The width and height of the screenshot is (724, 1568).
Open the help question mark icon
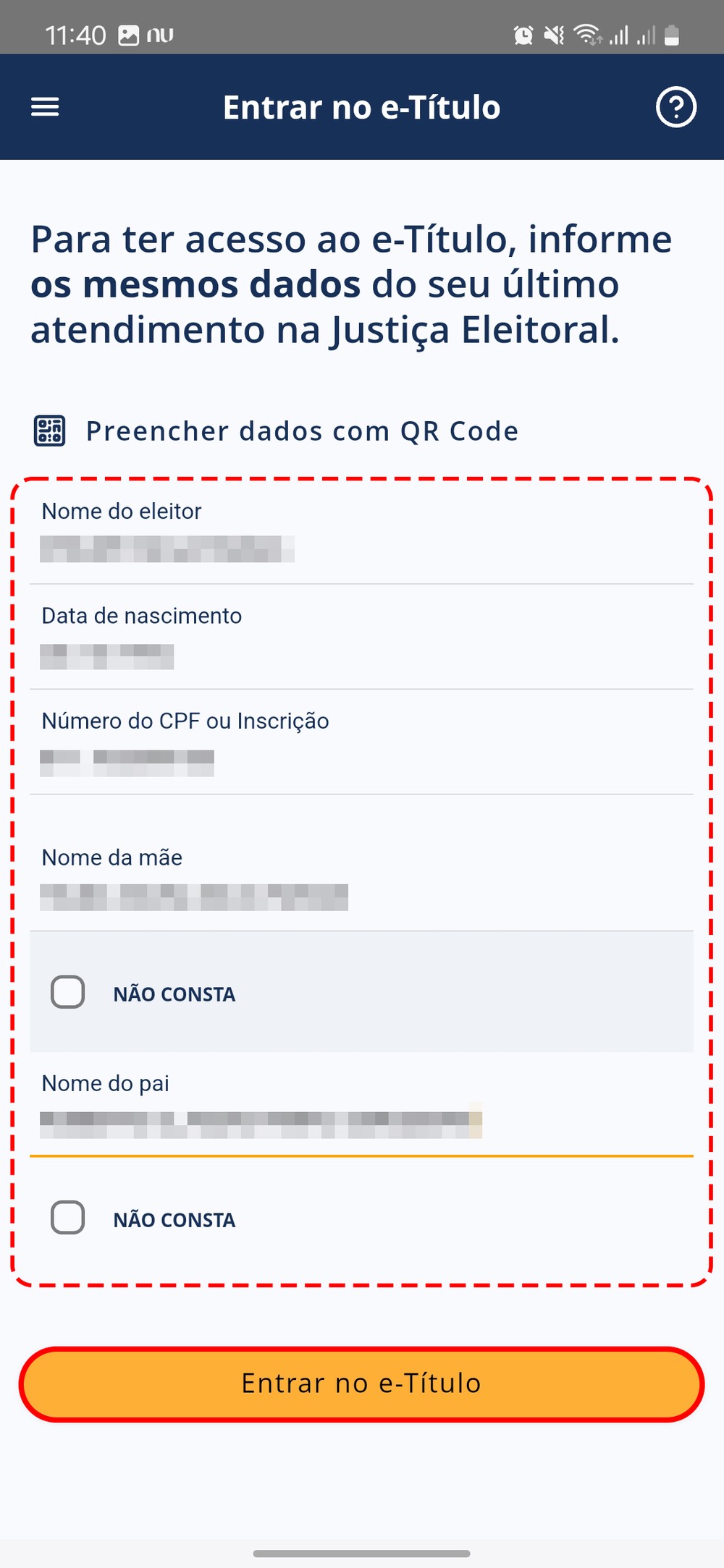click(675, 107)
